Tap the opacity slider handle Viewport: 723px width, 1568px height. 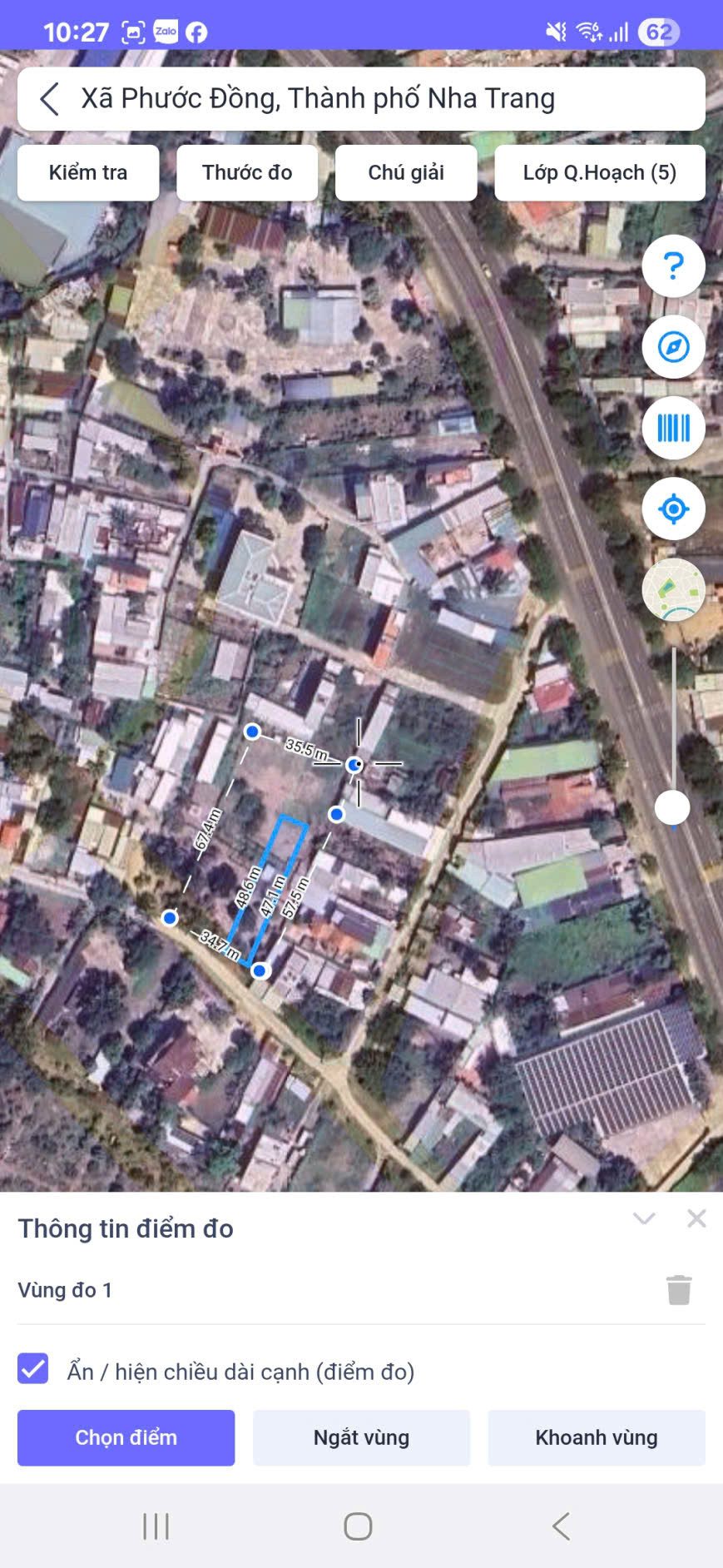tap(672, 807)
